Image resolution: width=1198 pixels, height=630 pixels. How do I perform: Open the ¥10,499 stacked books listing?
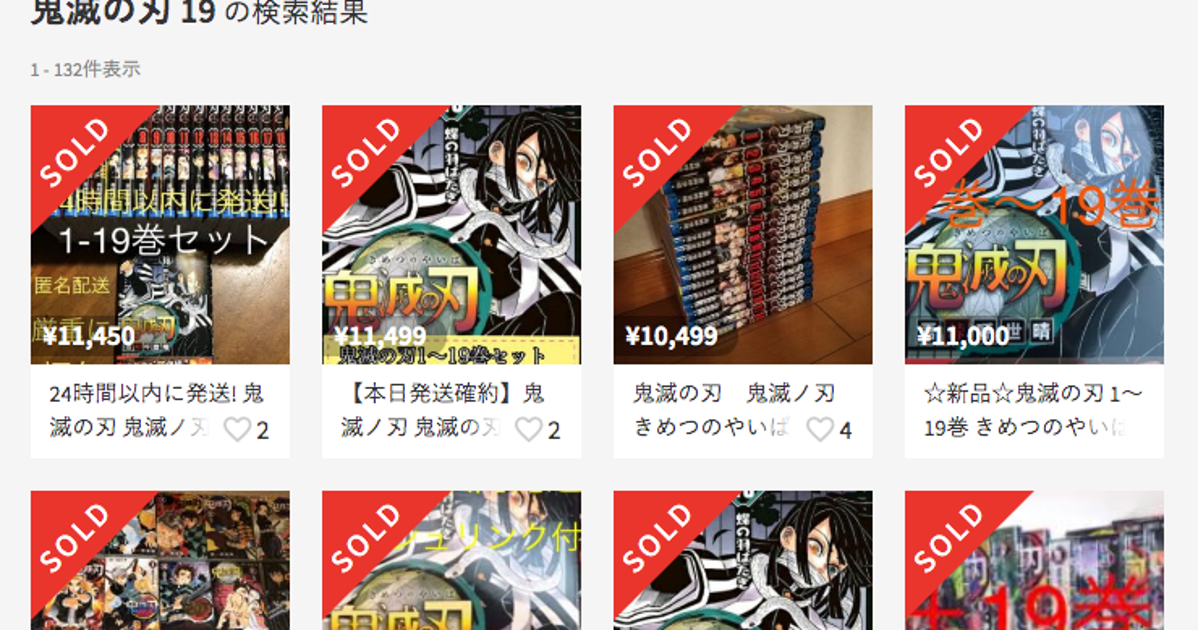click(x=742, y=235)
